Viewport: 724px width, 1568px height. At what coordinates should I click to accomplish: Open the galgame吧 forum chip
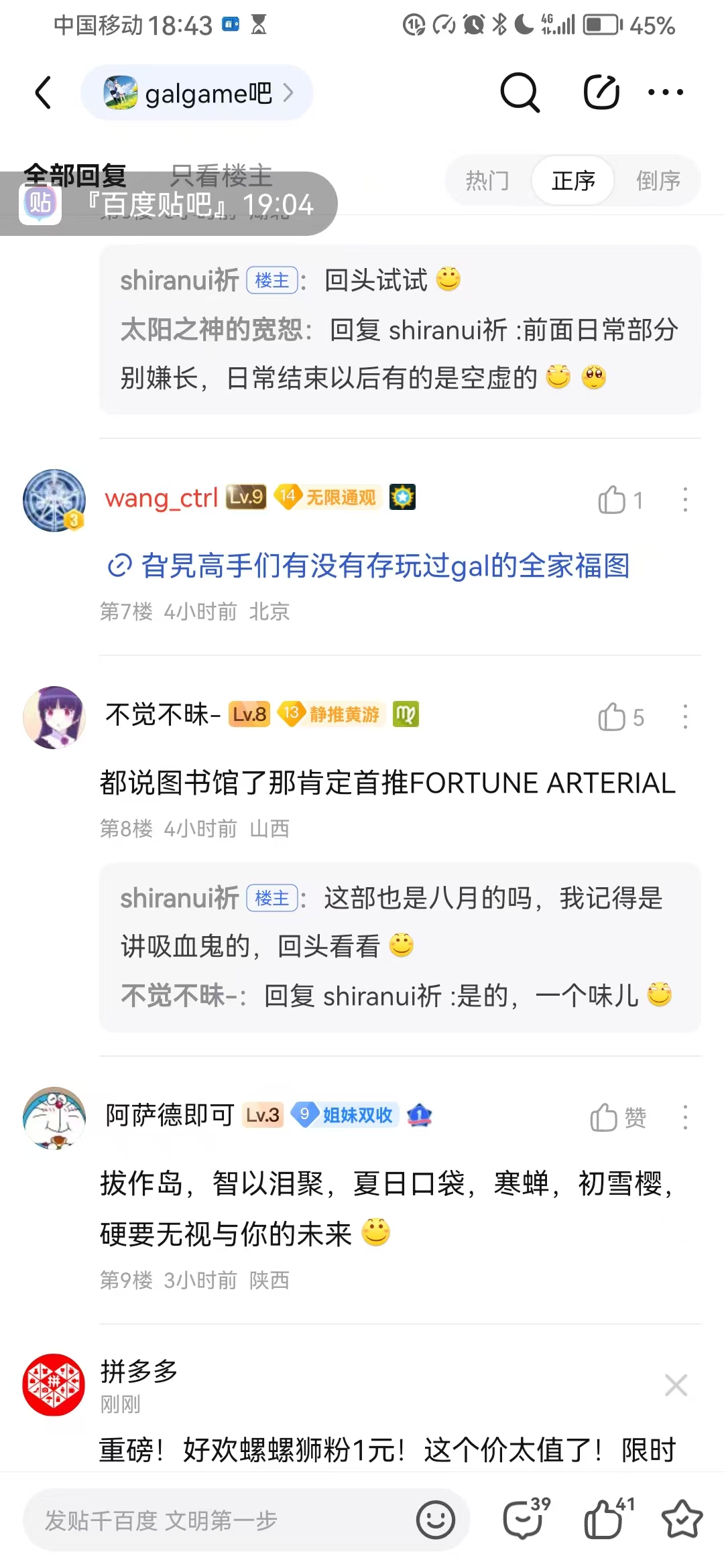[x=197, y=93]
